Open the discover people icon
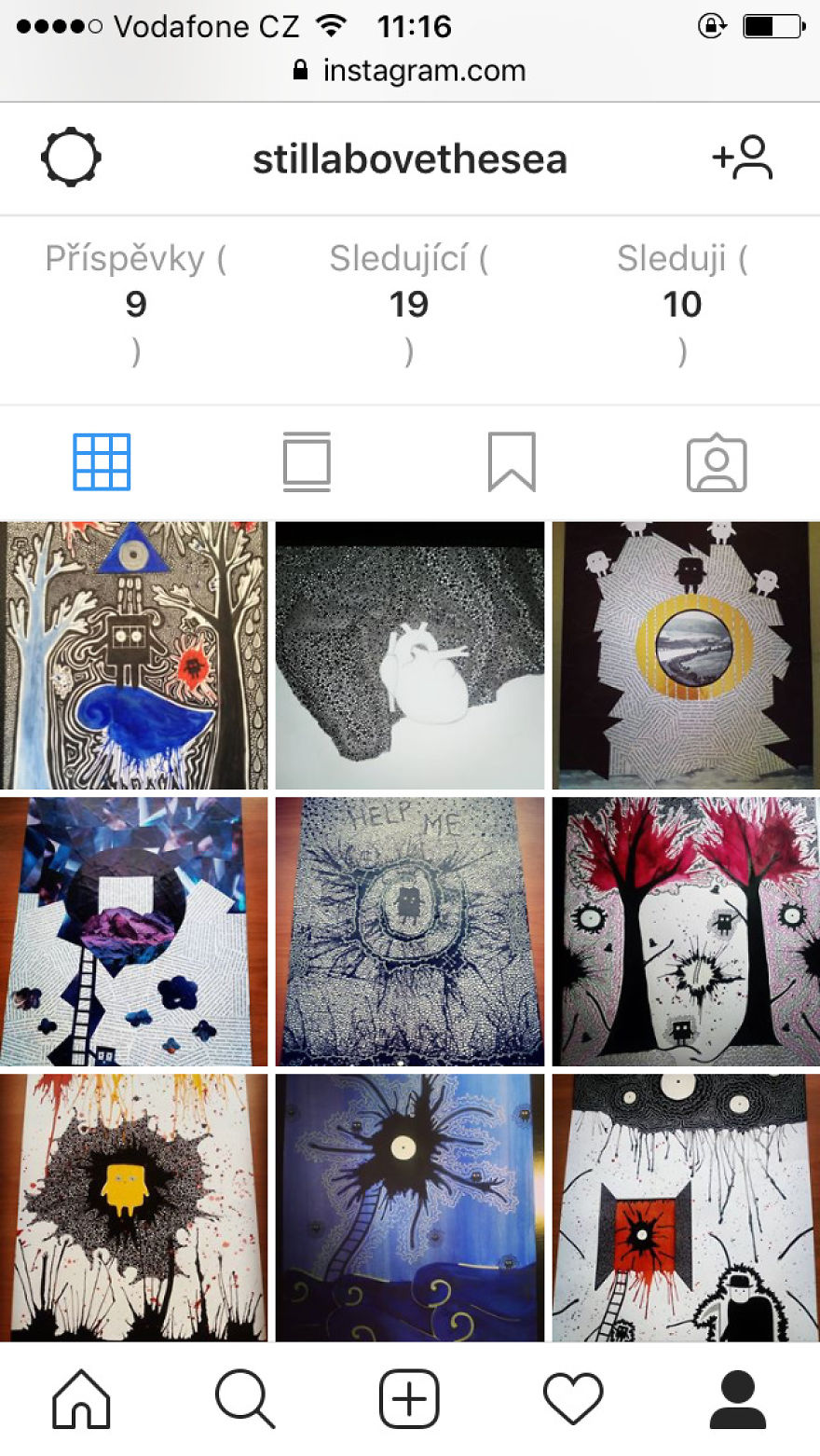Image resolution: width=820 pixels, height=1456 pixels. click(x=743, y=157)
